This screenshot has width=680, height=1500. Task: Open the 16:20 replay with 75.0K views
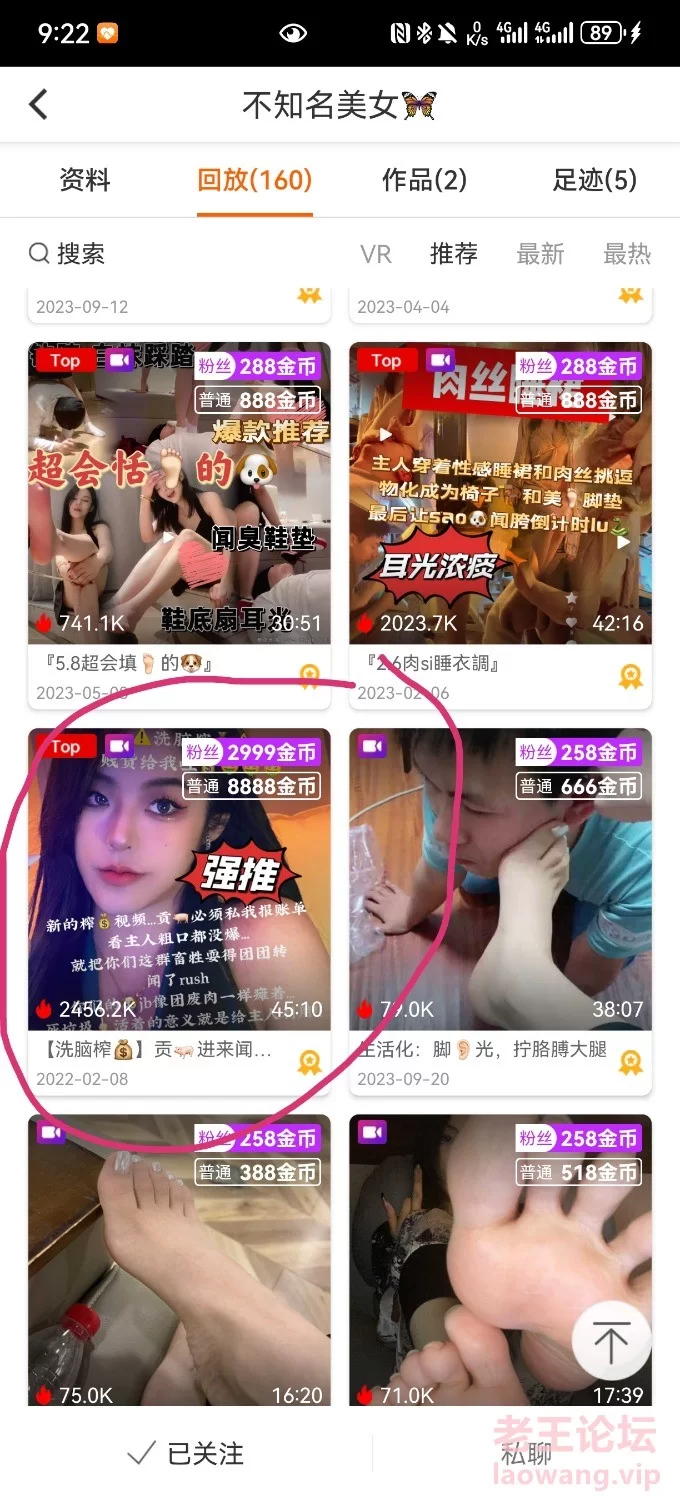[179, 1260]
